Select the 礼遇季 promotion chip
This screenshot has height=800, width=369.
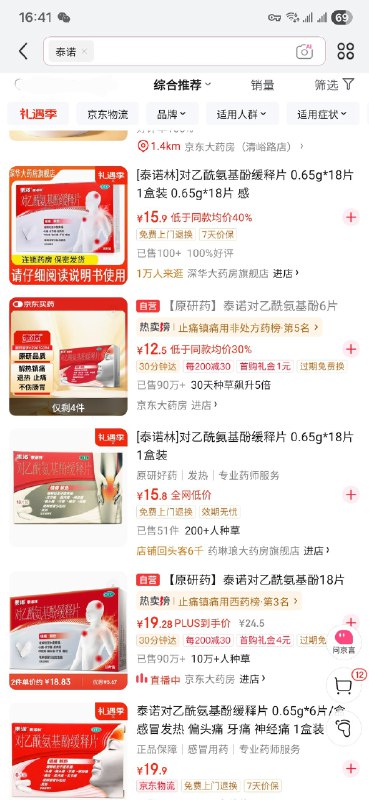(x=38, y=114)
